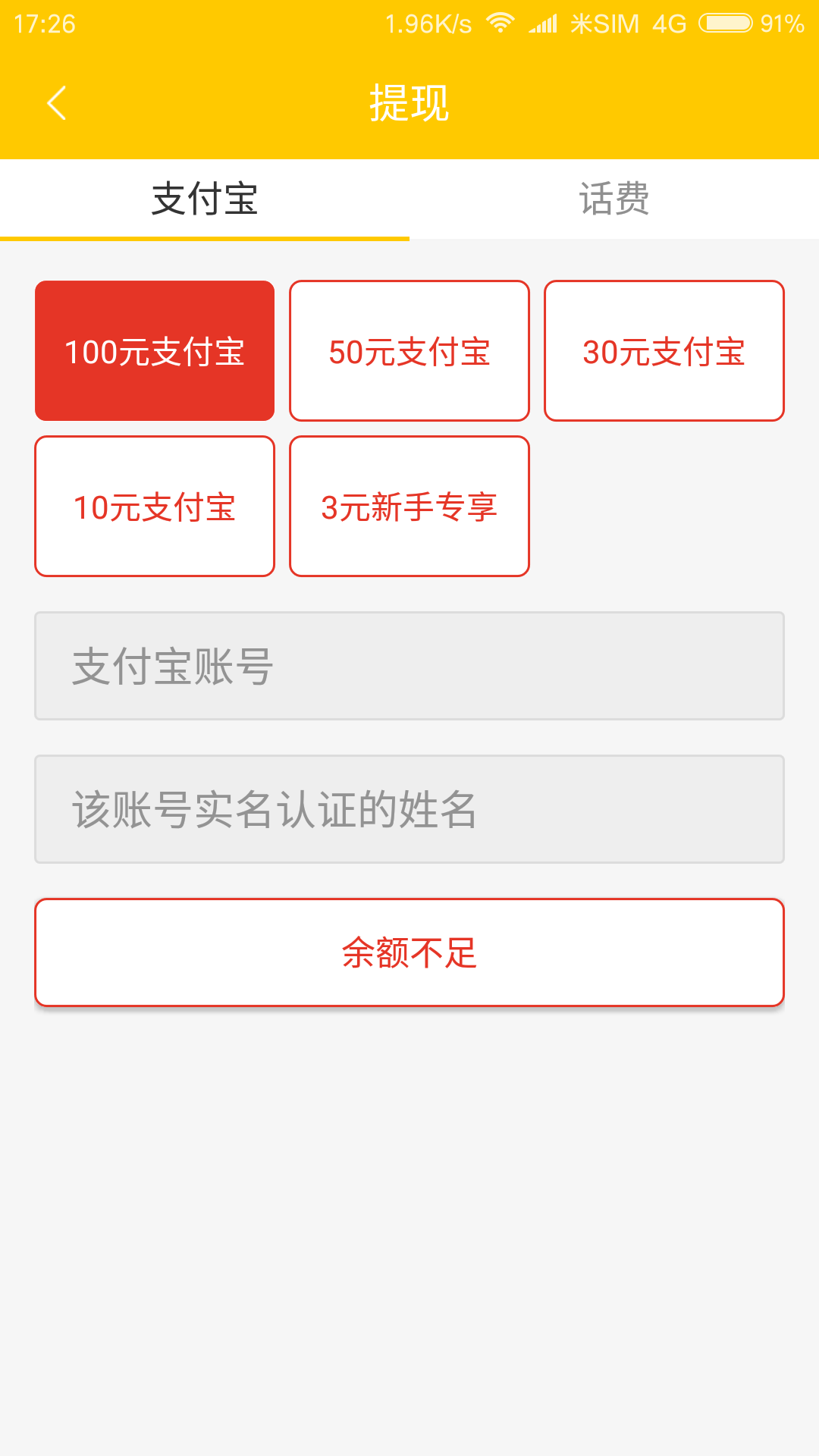Pick the 30元支付宝 option
Screen dimensions: 819x1456
(664, 351)
